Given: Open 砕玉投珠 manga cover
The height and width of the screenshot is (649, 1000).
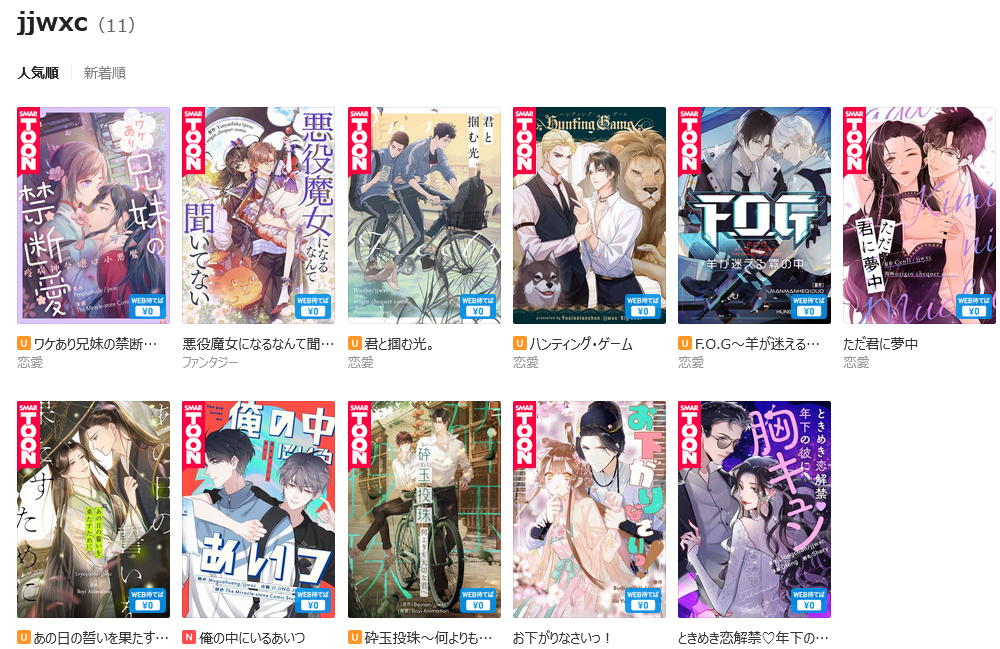Looking at the screenshot, I should click(x=424, y=509).
